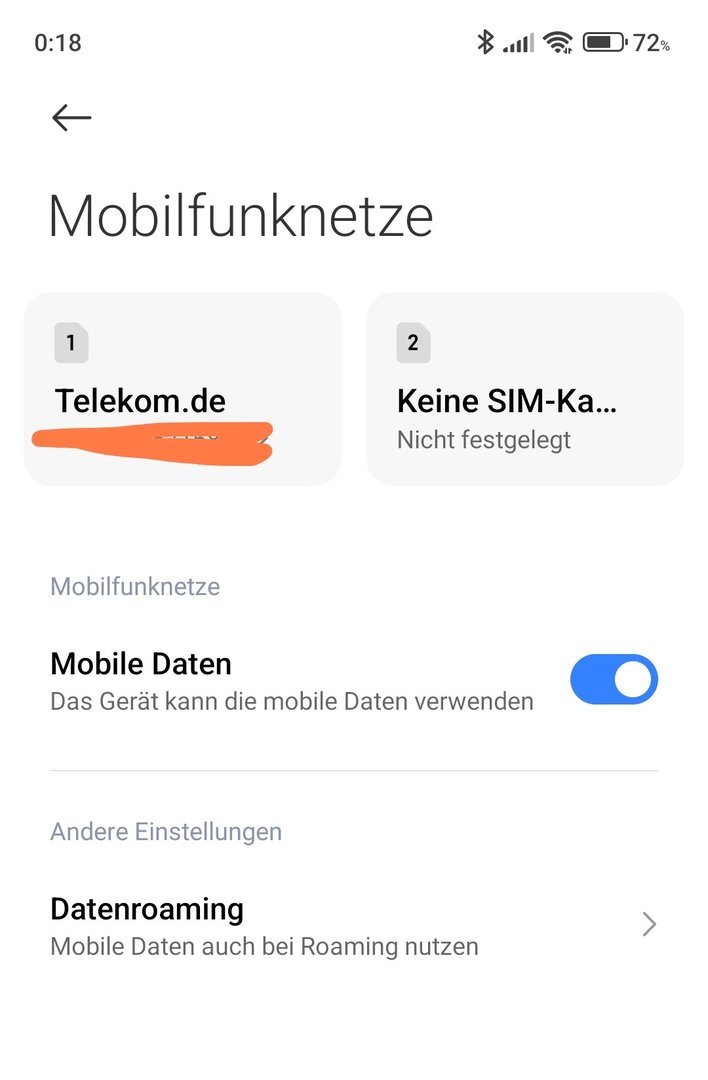Go back using the arrow icon
The height and width of the screenshot is (1080, 708).
[x=71, y=118]
